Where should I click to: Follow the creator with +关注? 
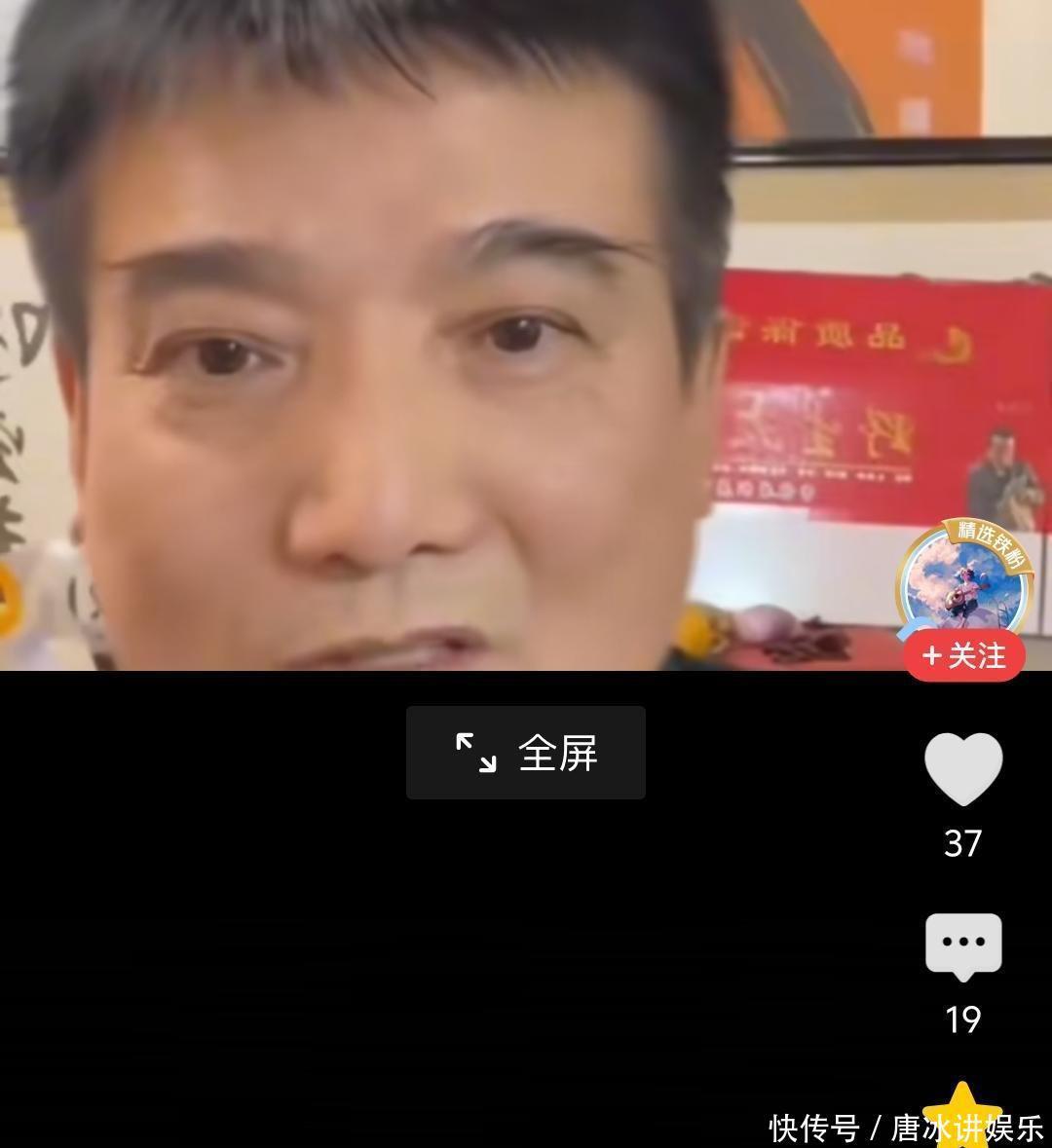[x=963, y=656]
